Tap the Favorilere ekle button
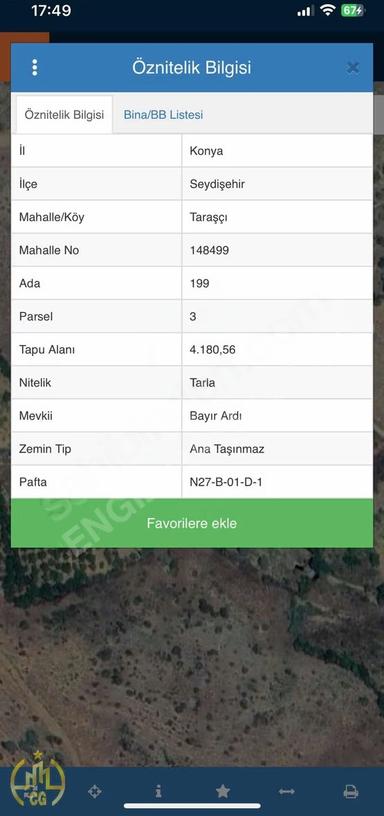This screenshot has width=384, height=816. (191, 523)
